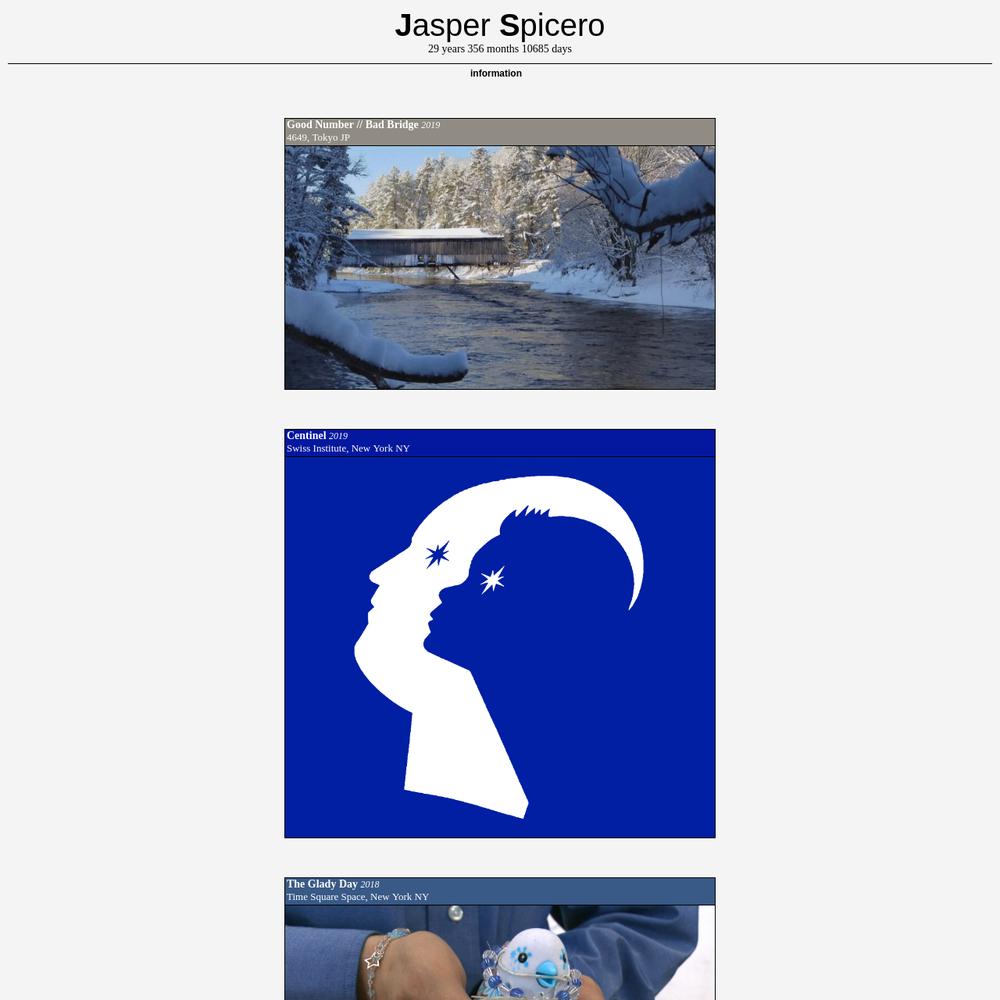Image resolution: width=1000 pixels, height=1000 pixels.
Task: Open the Good Number // Bad Bridge project
Action: point(499,266)
